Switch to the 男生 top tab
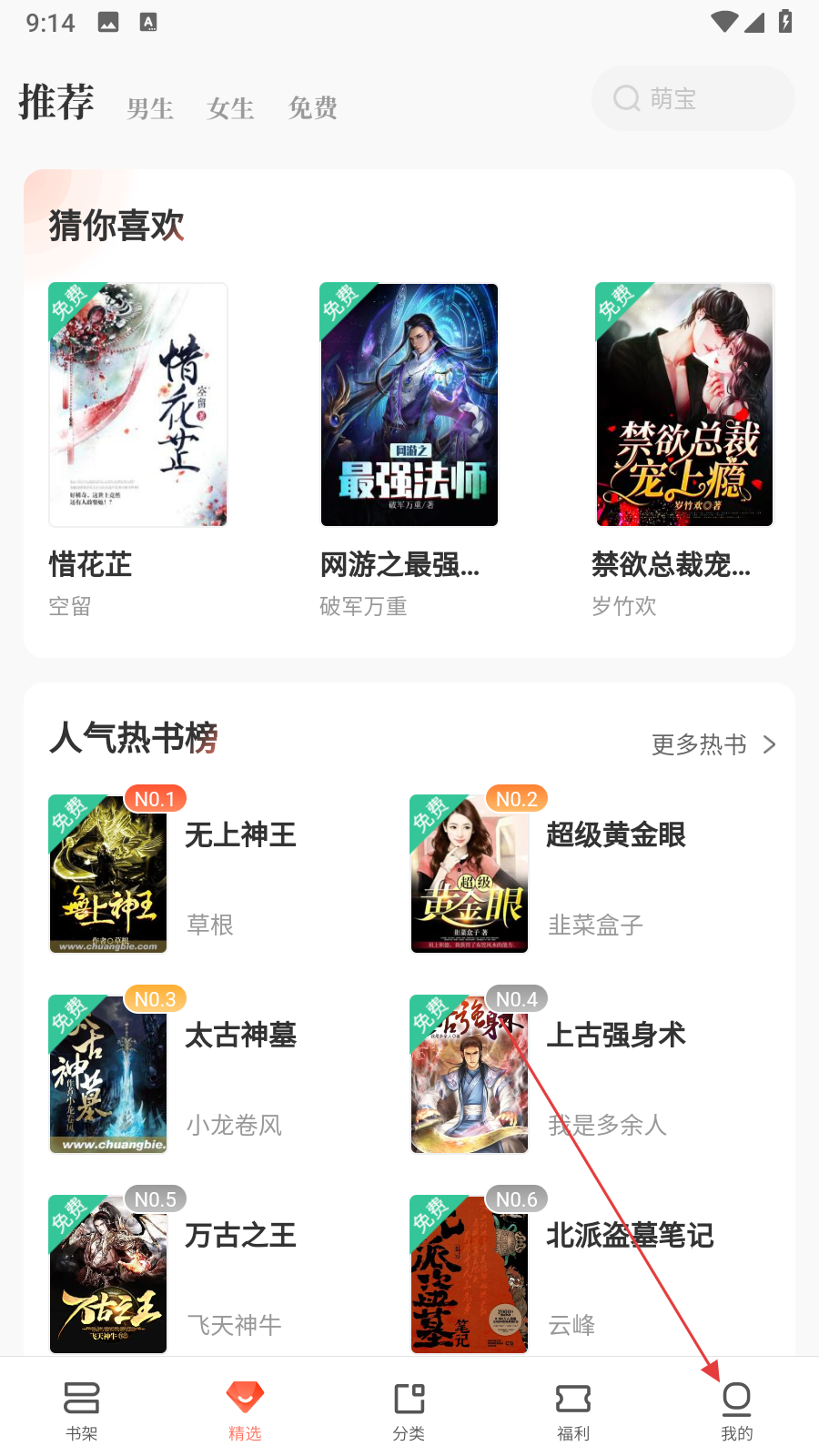 (150, 108)
